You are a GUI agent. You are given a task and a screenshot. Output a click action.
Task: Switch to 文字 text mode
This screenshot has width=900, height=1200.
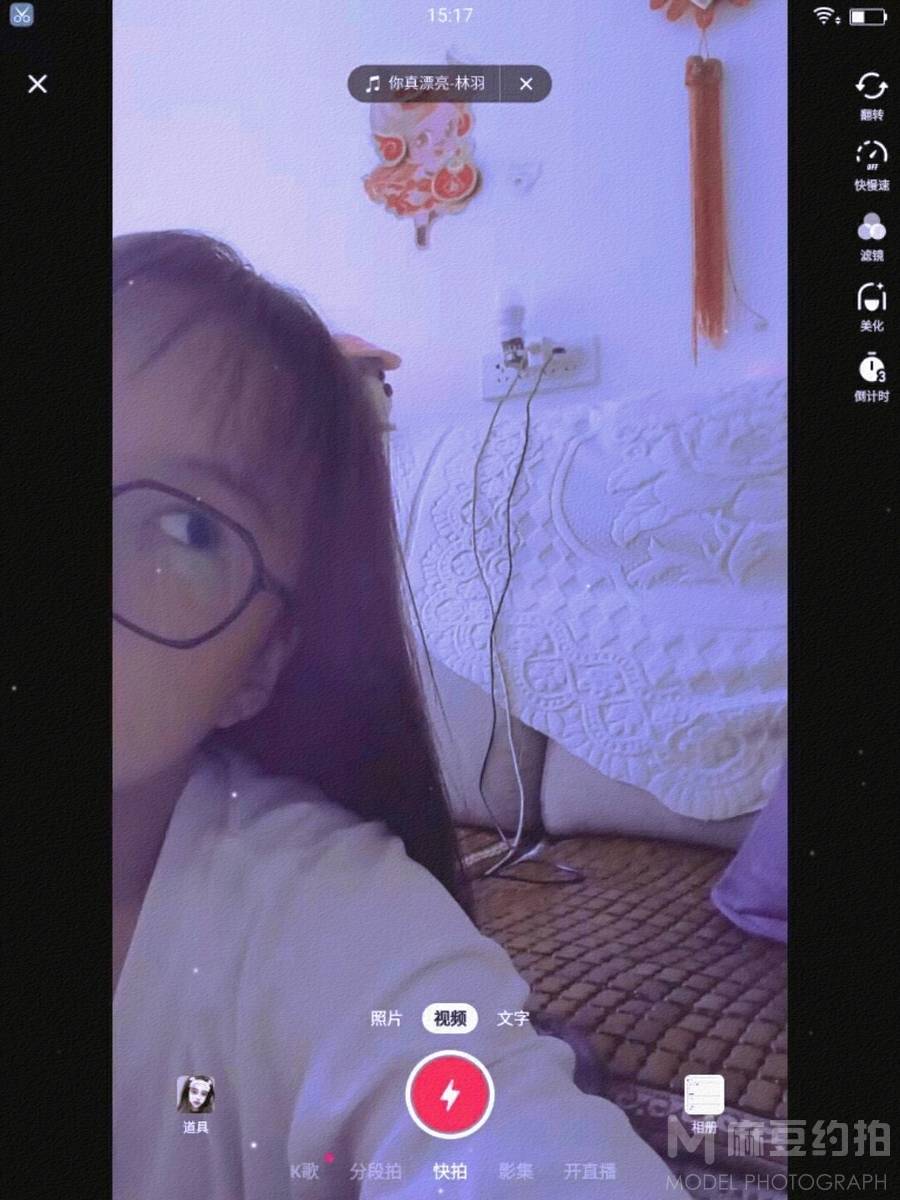pyautogui.click(x=513, y=1018)
